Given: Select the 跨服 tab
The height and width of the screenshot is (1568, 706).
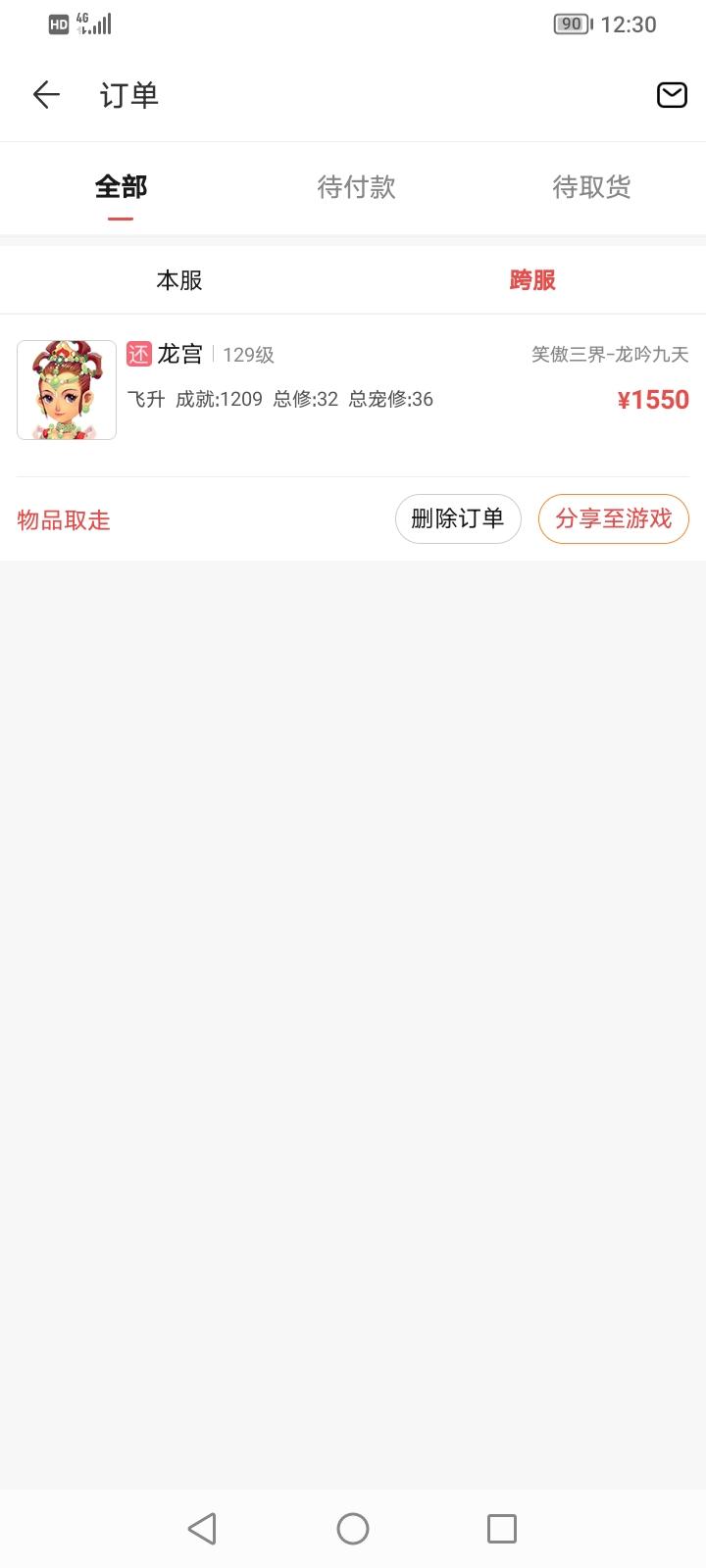Looking at the screenshot, I should (x=532, y=280).
